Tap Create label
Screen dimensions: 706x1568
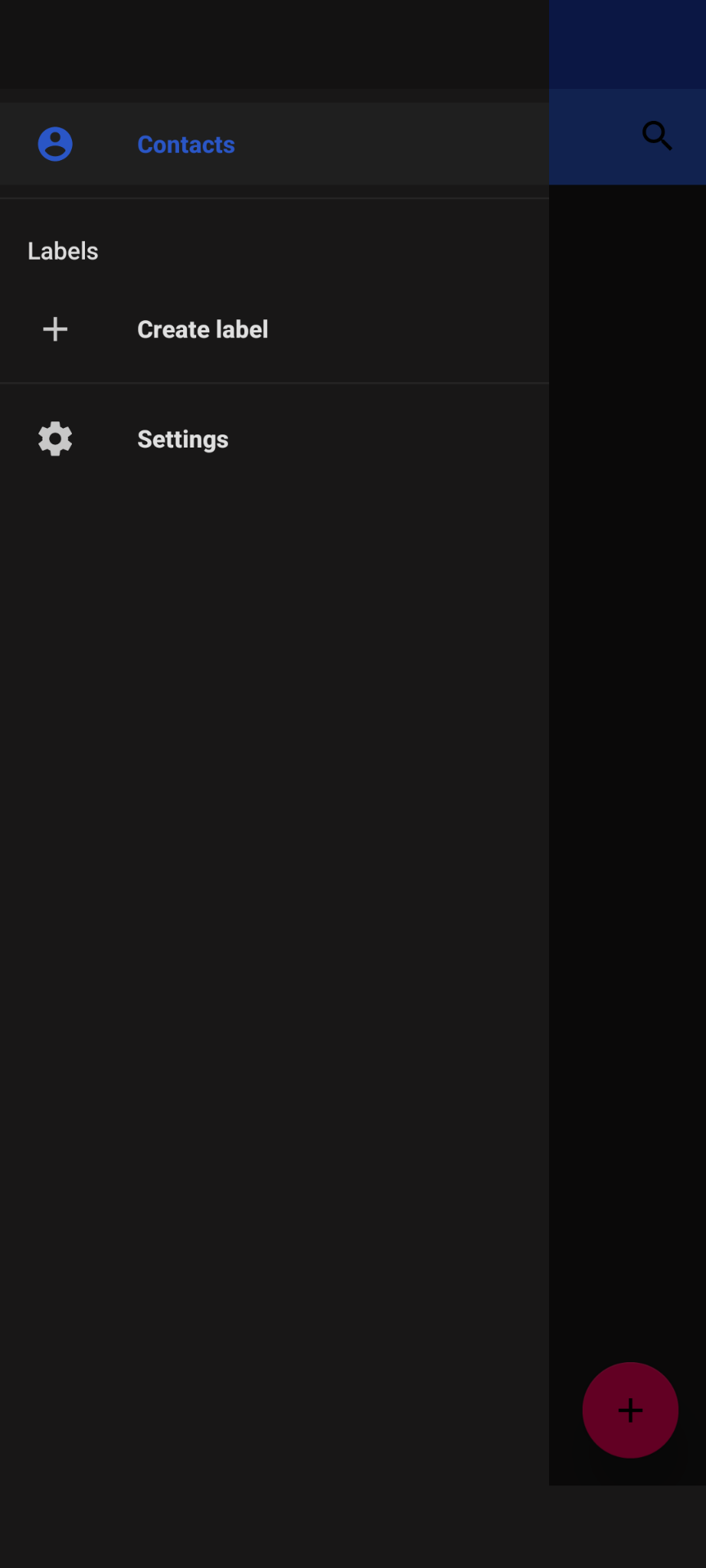[x=275, y=329]
